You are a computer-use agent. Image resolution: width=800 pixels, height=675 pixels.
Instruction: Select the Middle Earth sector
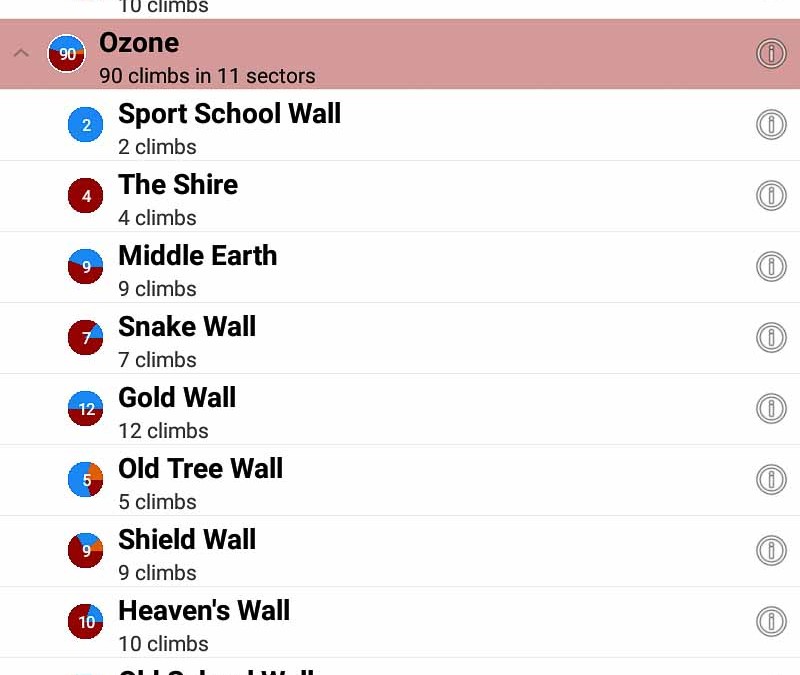(x=197, y=268)
